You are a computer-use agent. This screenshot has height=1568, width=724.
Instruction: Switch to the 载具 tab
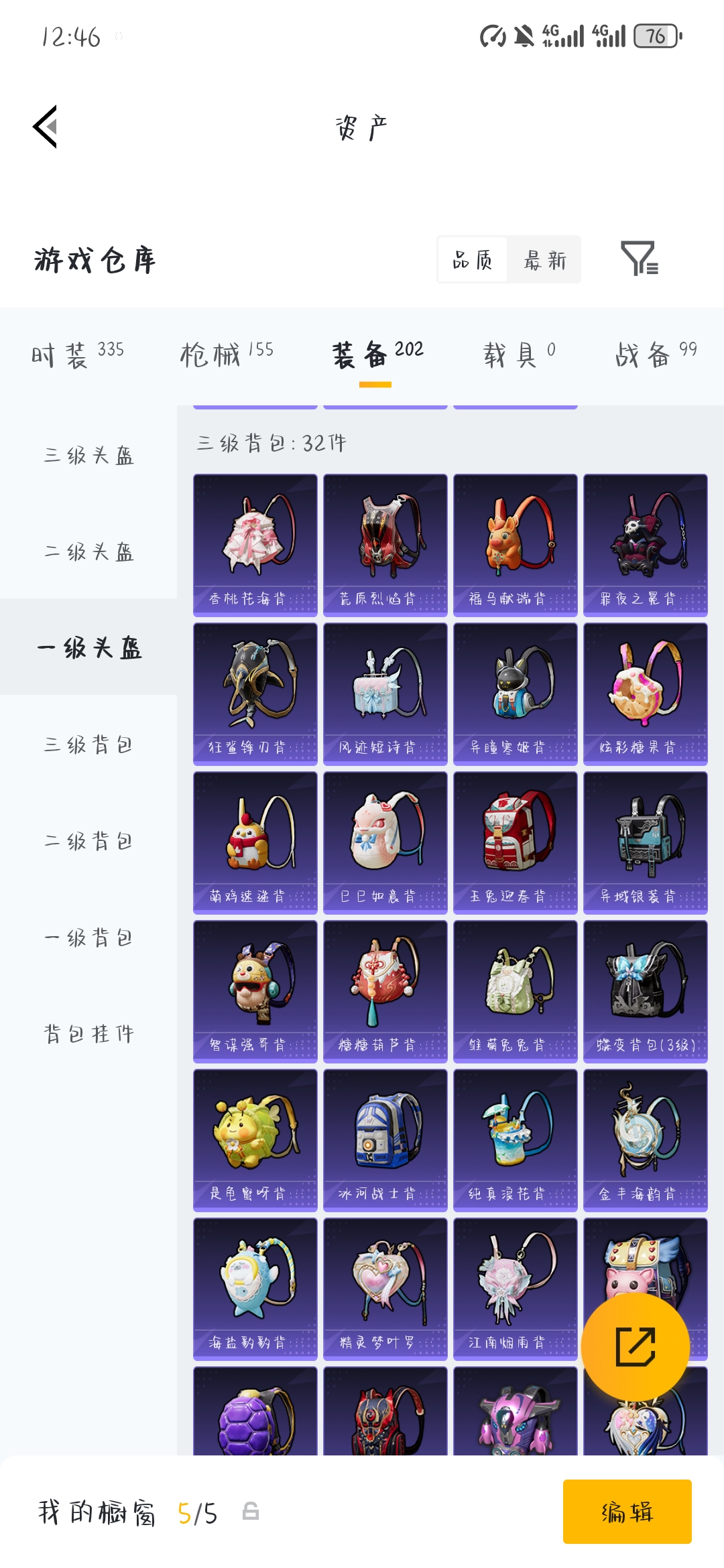pos(519,354)
